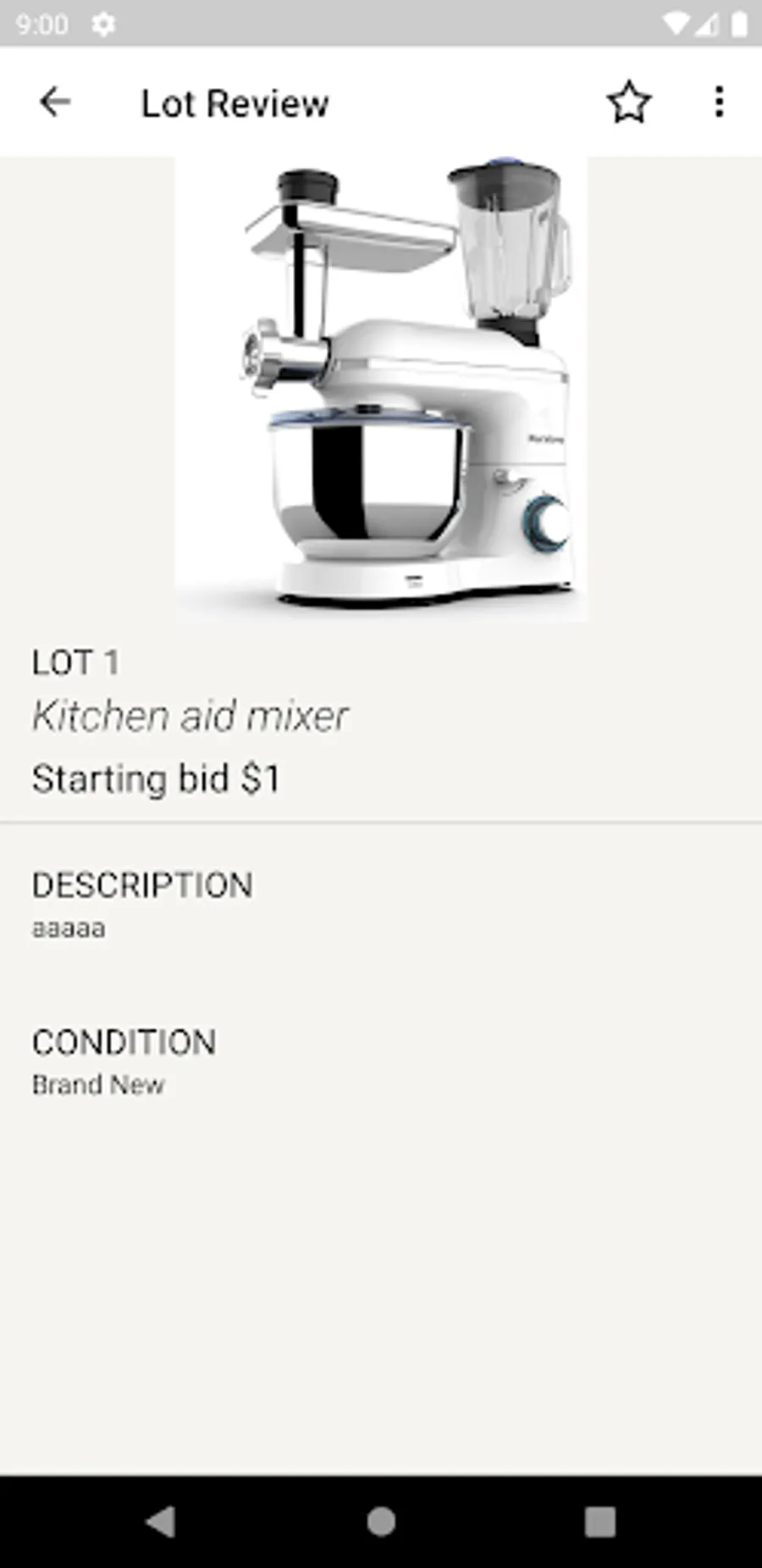The image size is (762, 1568).
Task: Open the overflow menu
Action: (x=719, y=103)
